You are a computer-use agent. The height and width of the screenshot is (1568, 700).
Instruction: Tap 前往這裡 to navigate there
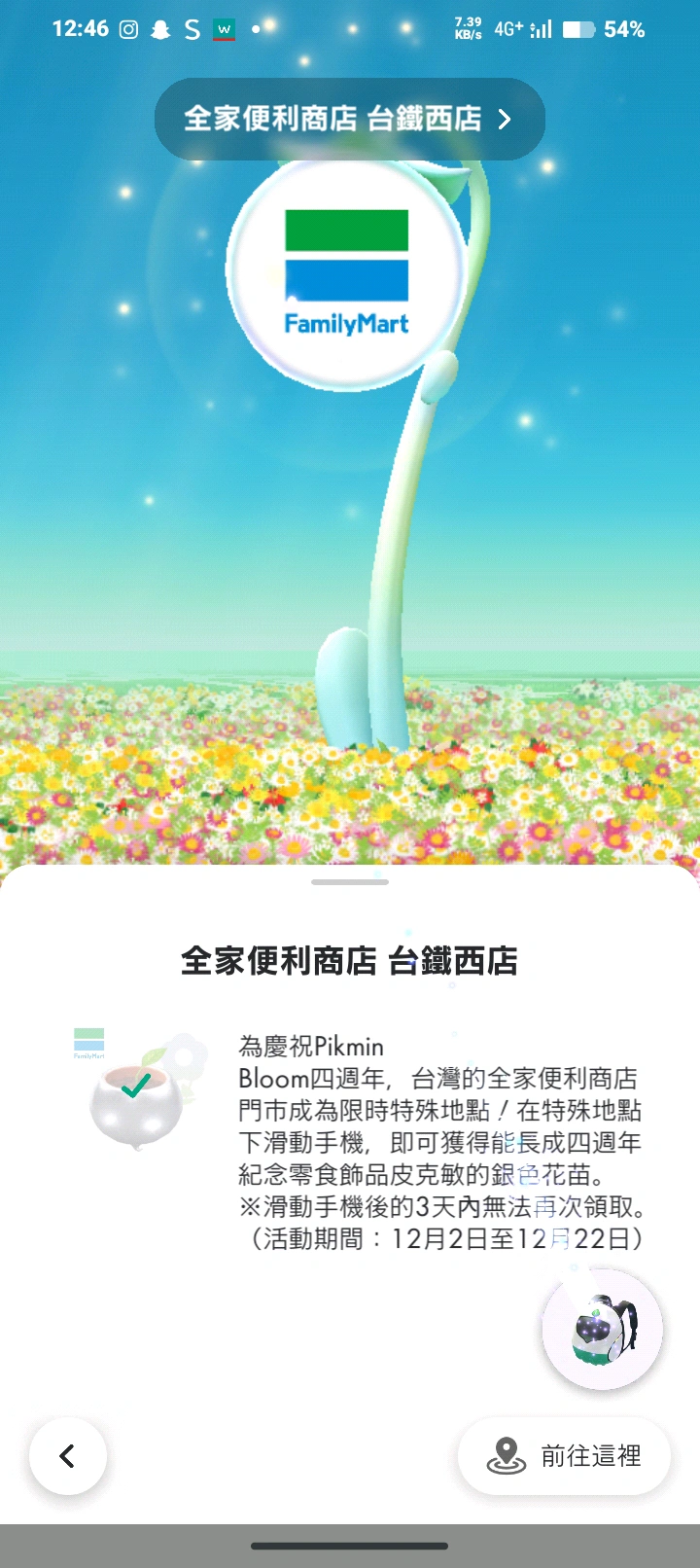565,1455
